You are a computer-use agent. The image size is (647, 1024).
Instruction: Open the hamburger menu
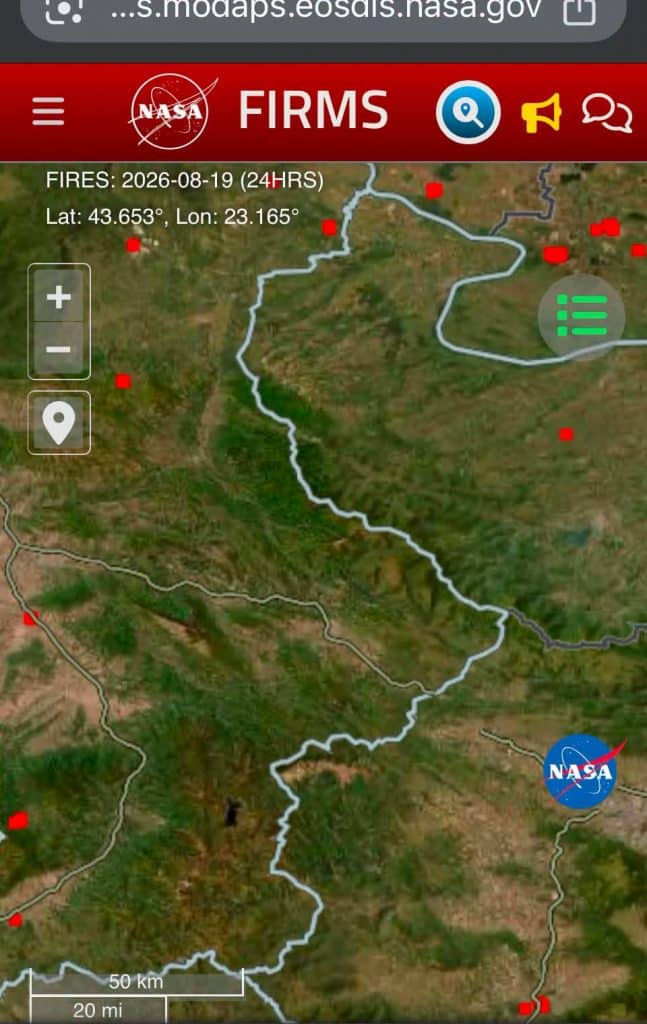pos(48,112)
